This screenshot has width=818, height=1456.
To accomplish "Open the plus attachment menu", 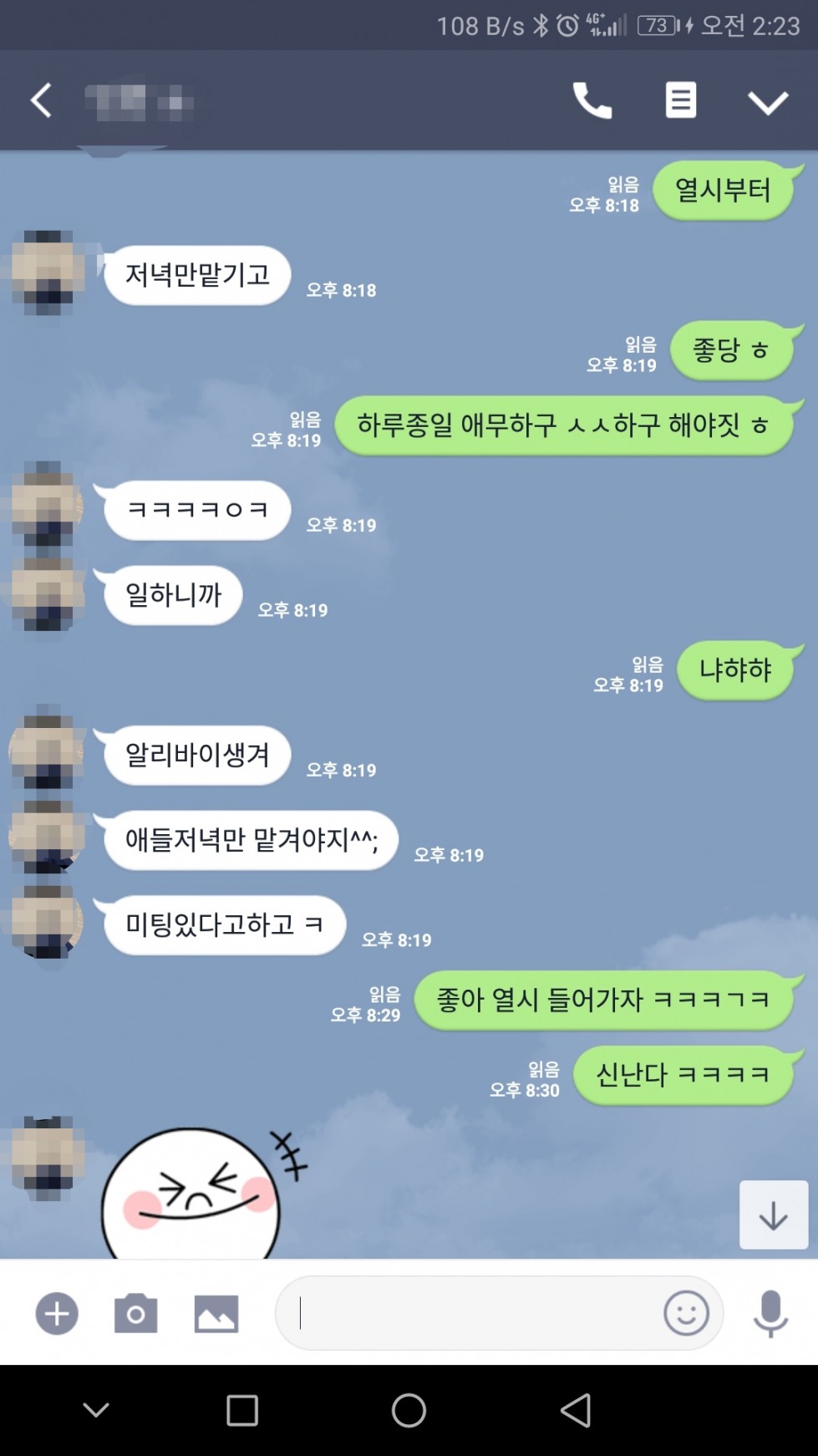I will [57, 1313].
